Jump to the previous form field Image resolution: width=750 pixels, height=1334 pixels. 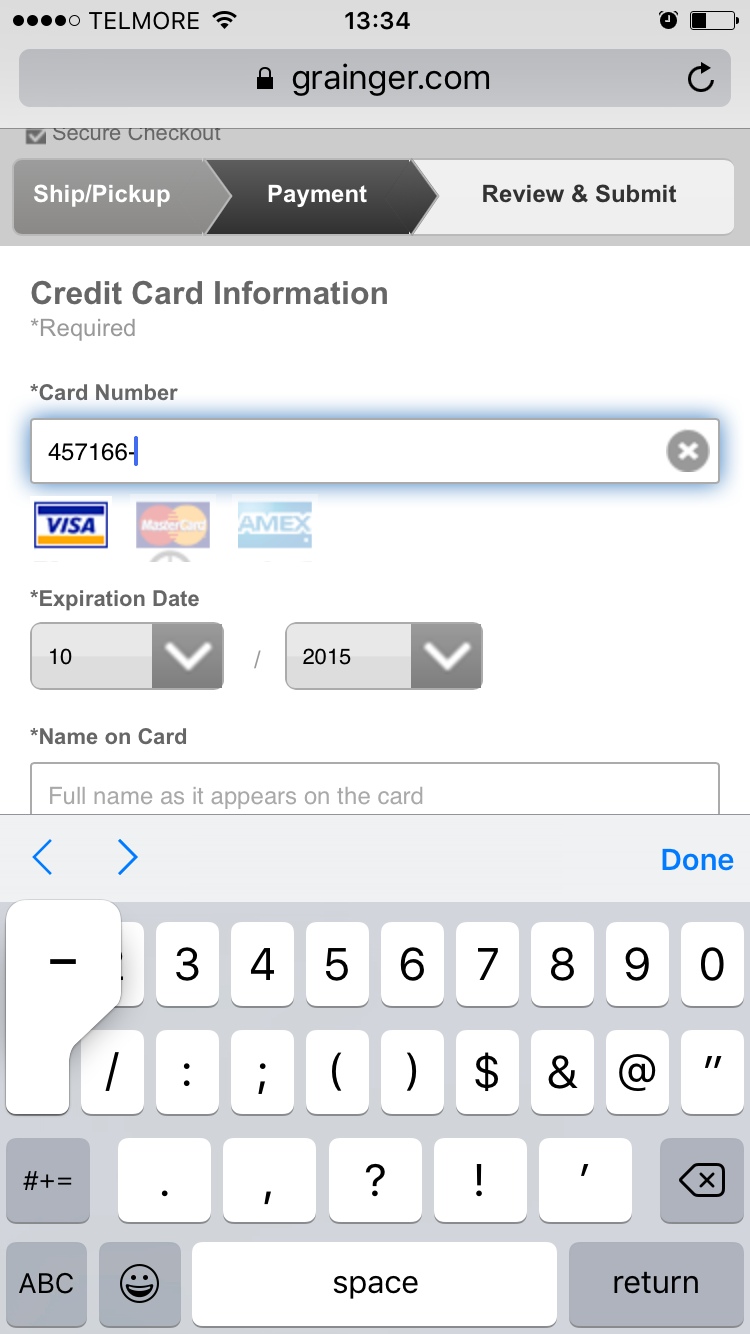[42, 858]
